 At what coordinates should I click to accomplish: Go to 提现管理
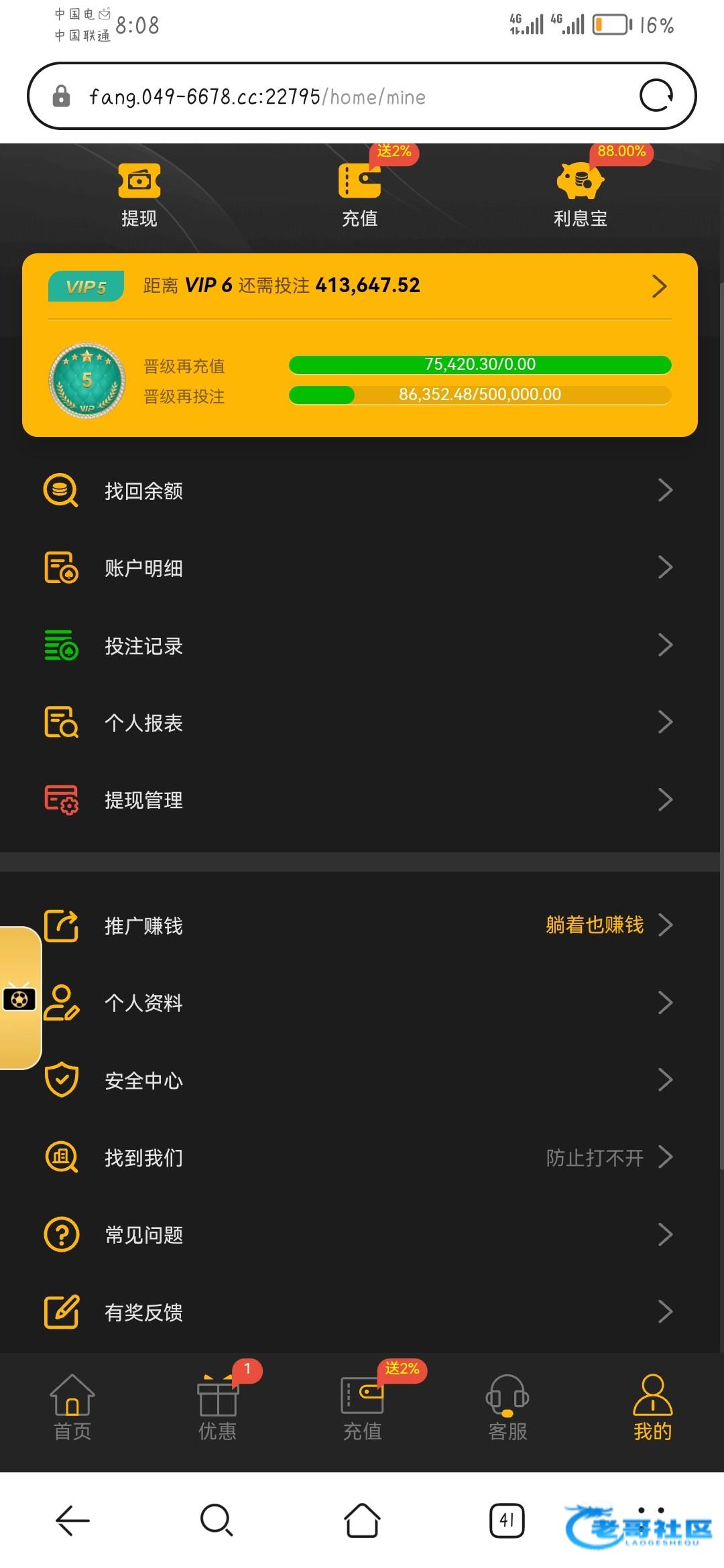tap(360, 799)
